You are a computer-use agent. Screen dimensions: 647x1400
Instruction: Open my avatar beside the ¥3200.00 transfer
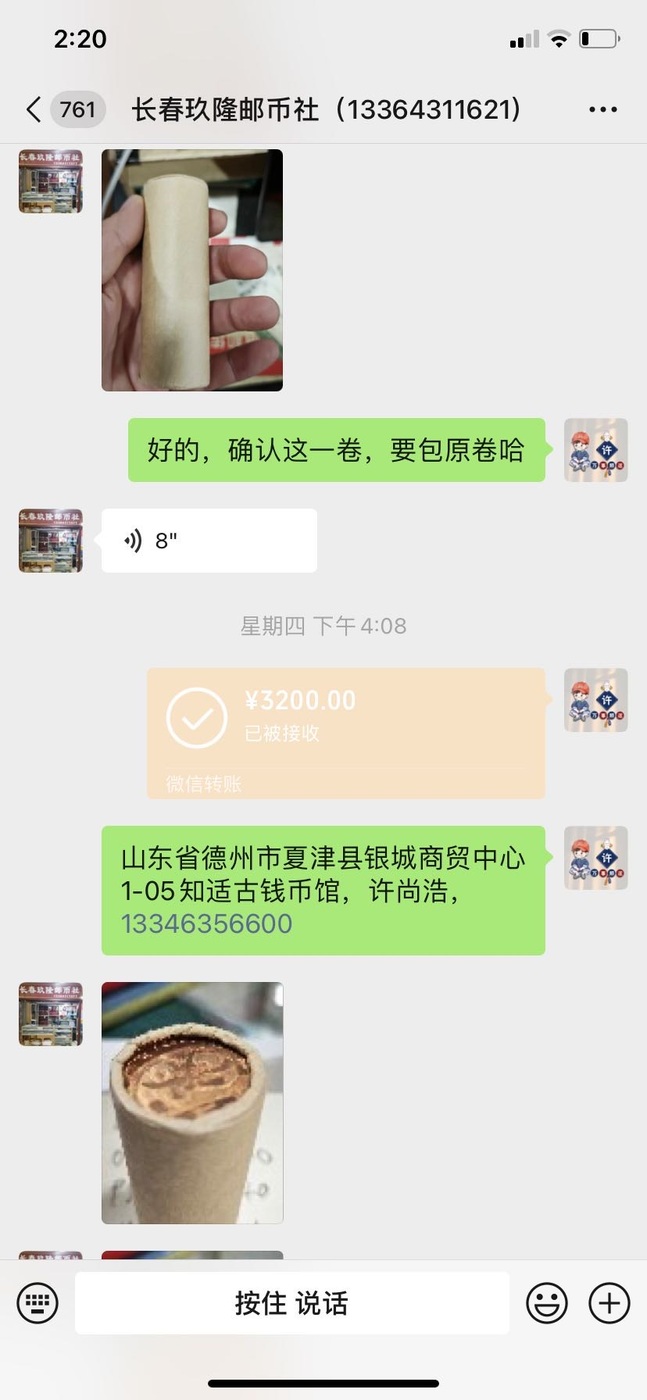pyautogui.click(x=596, y=700)
